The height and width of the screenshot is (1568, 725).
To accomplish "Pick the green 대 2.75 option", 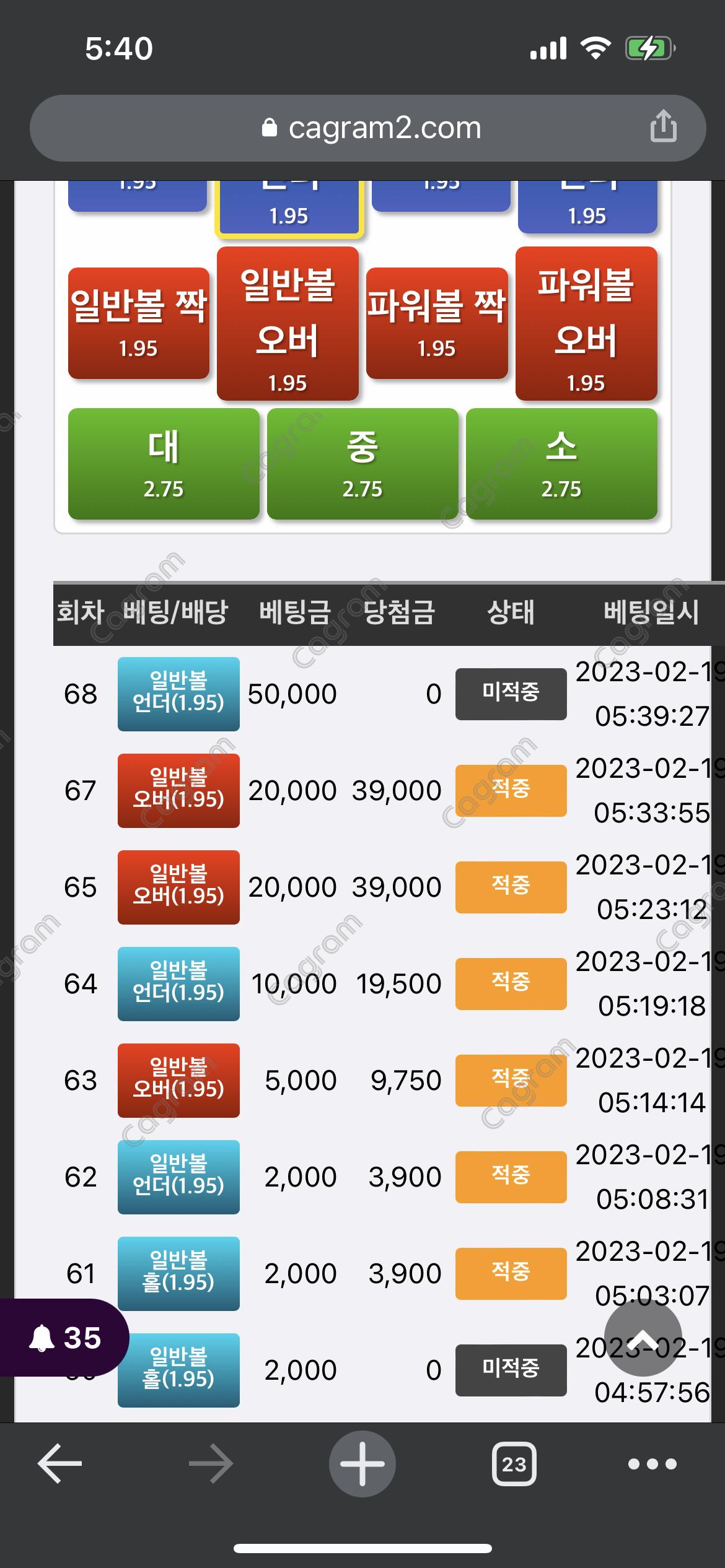I will (164, 464).
